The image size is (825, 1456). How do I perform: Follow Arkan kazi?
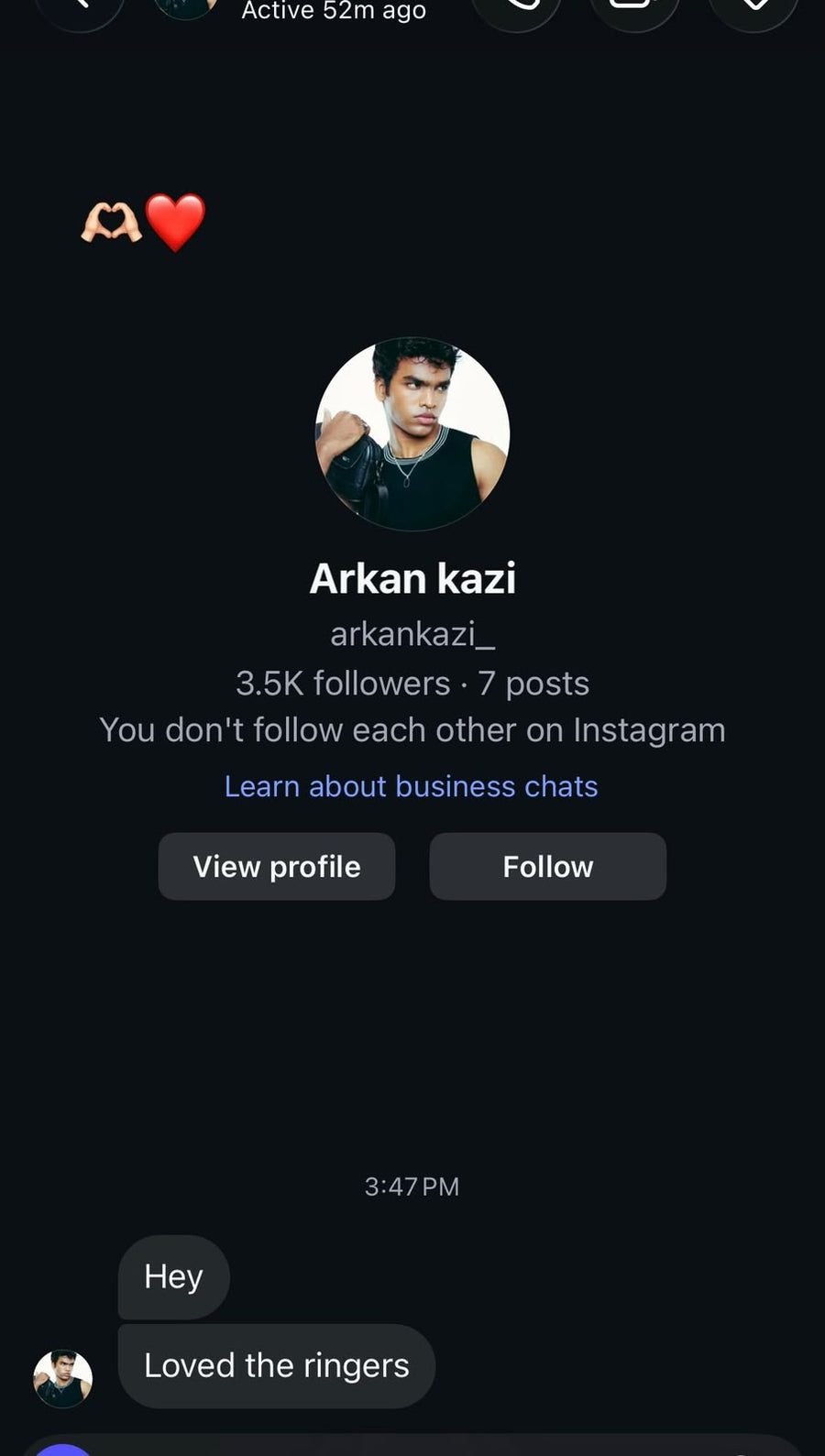[548, 866]
